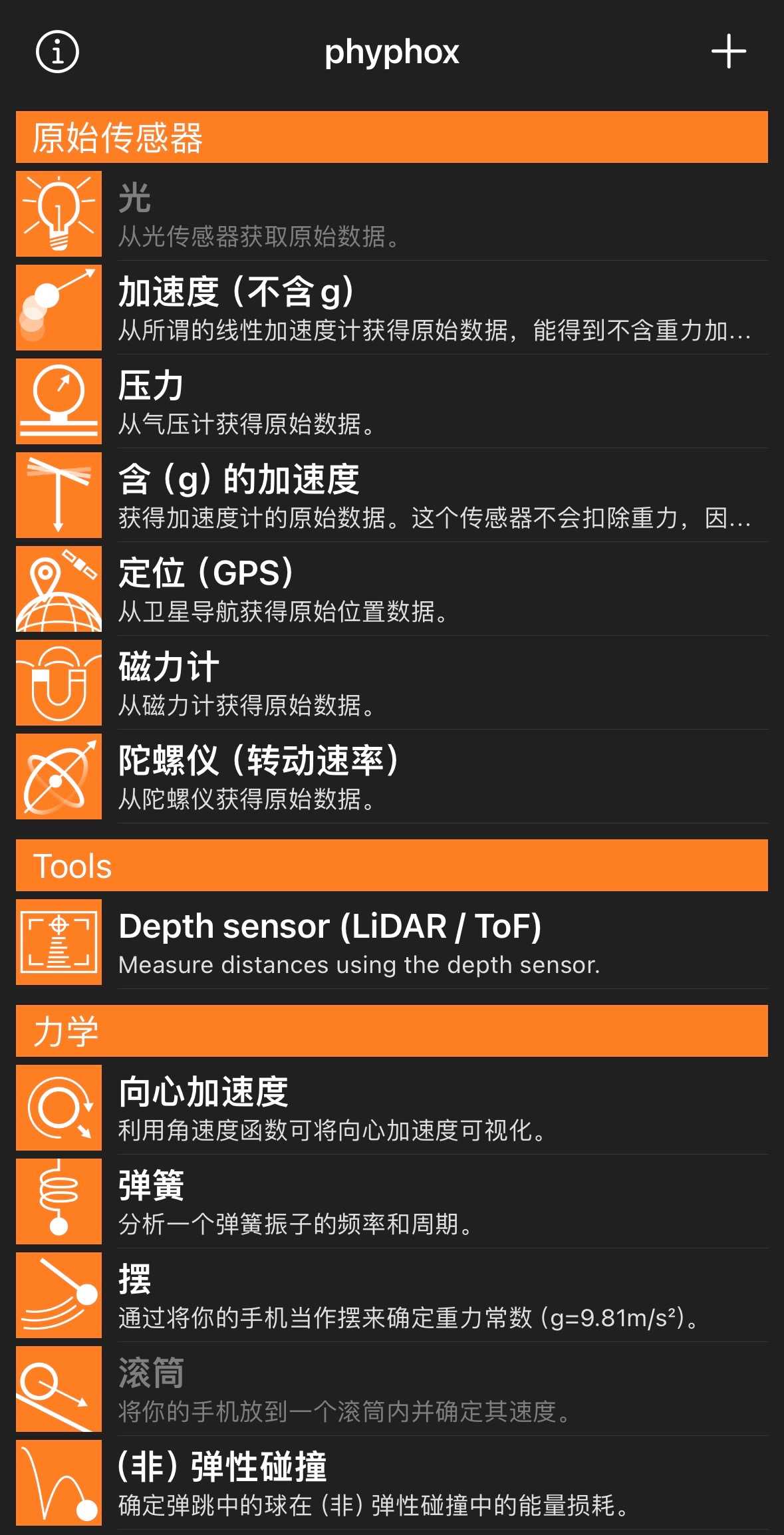Open the 滚筒 roll experiment
Screen dimensions: 784x1535
392,1389
